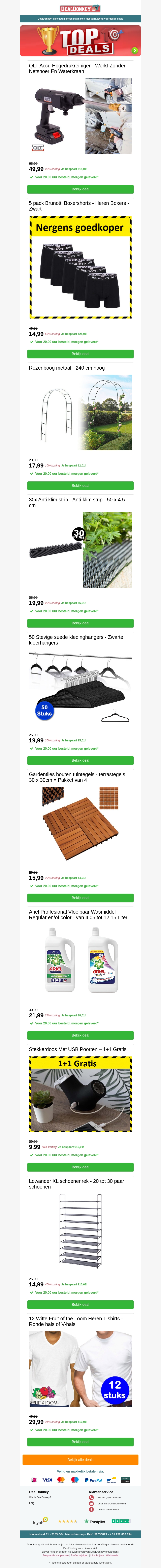161x1568 pixels.
Task: Open the Top Deals banner
Action: (80, 41)
